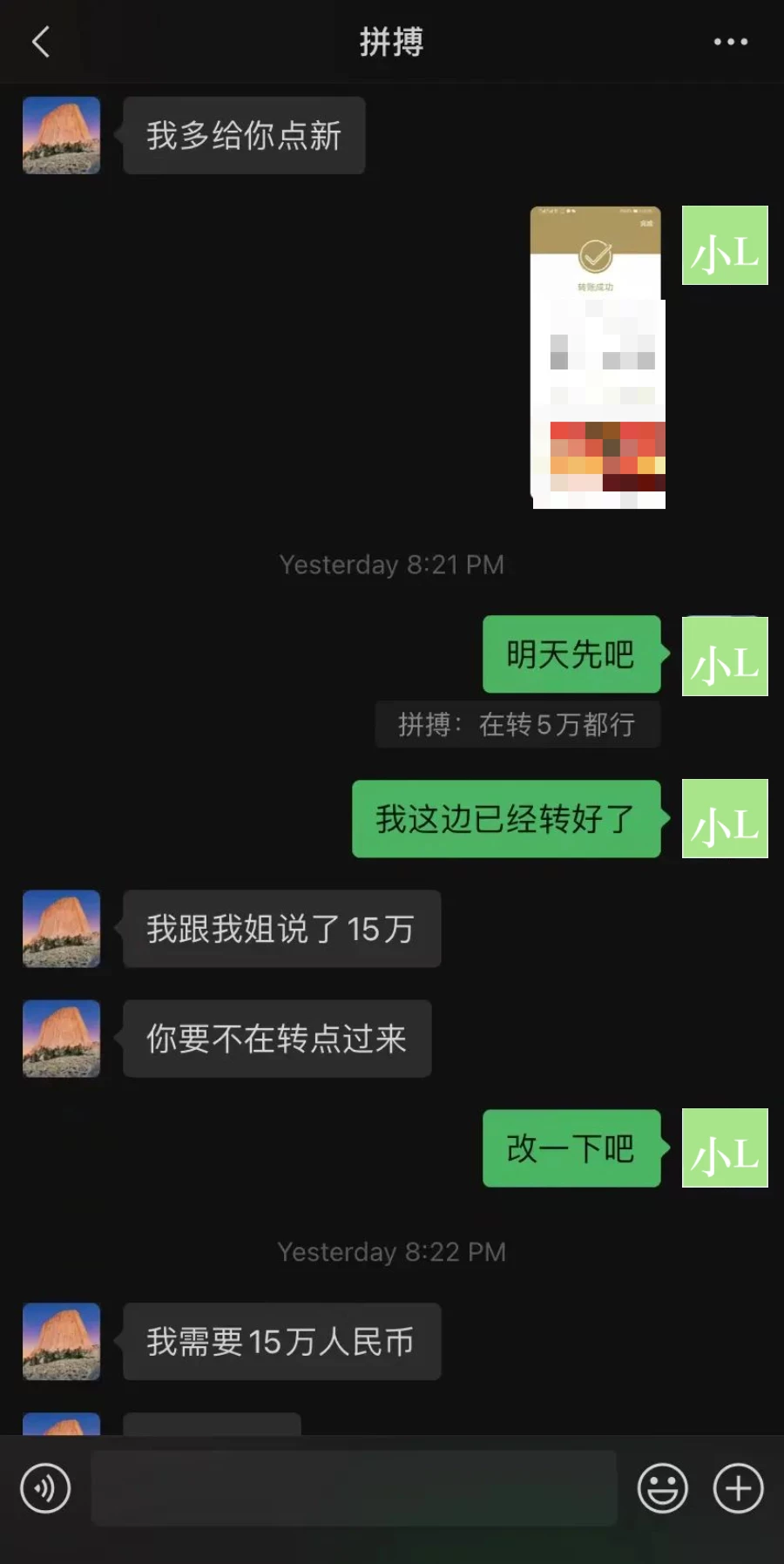784x1564 pixels.
Task: Go back to the chat list
Action: 41,42
